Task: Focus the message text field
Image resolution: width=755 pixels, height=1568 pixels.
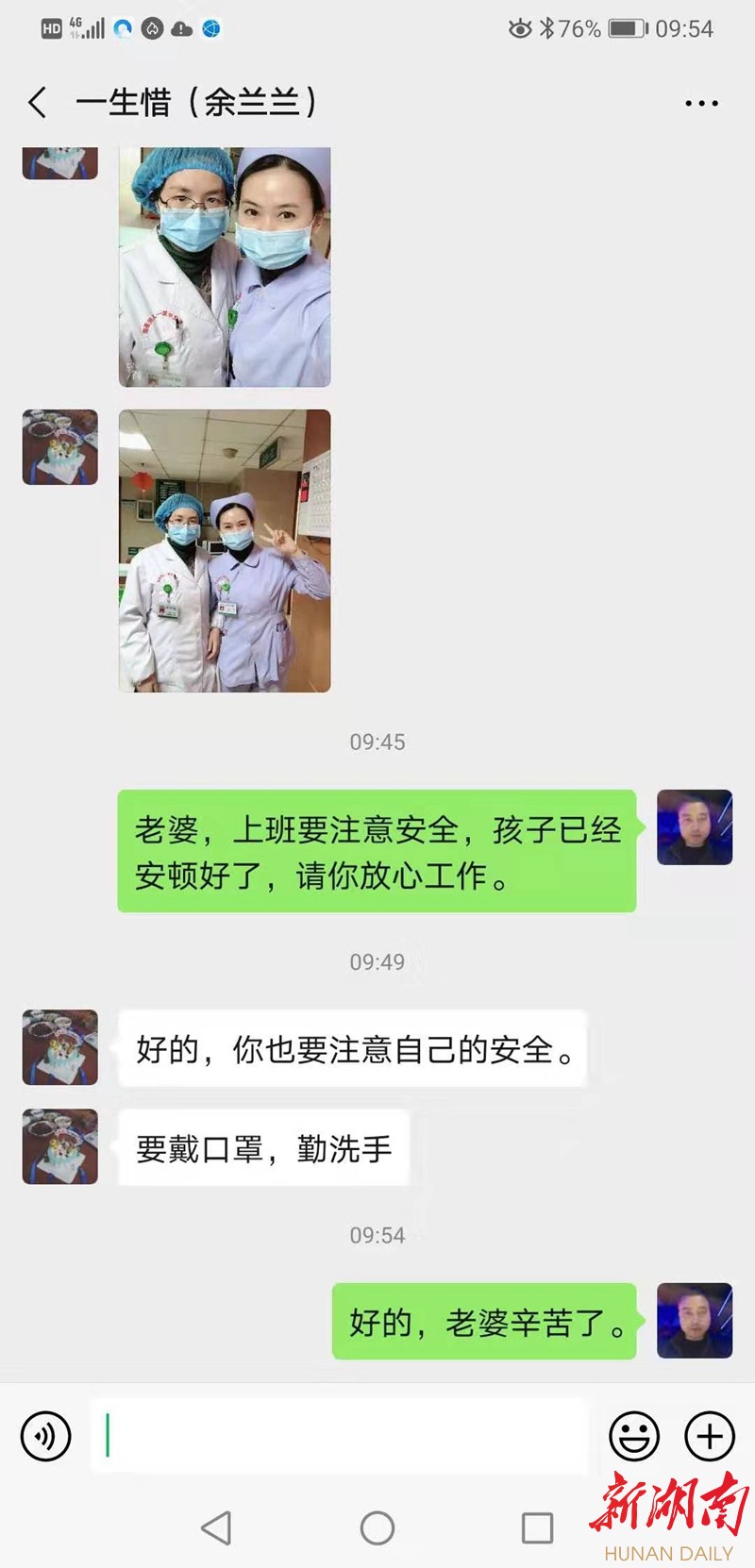Action: tap(340, 1436)
